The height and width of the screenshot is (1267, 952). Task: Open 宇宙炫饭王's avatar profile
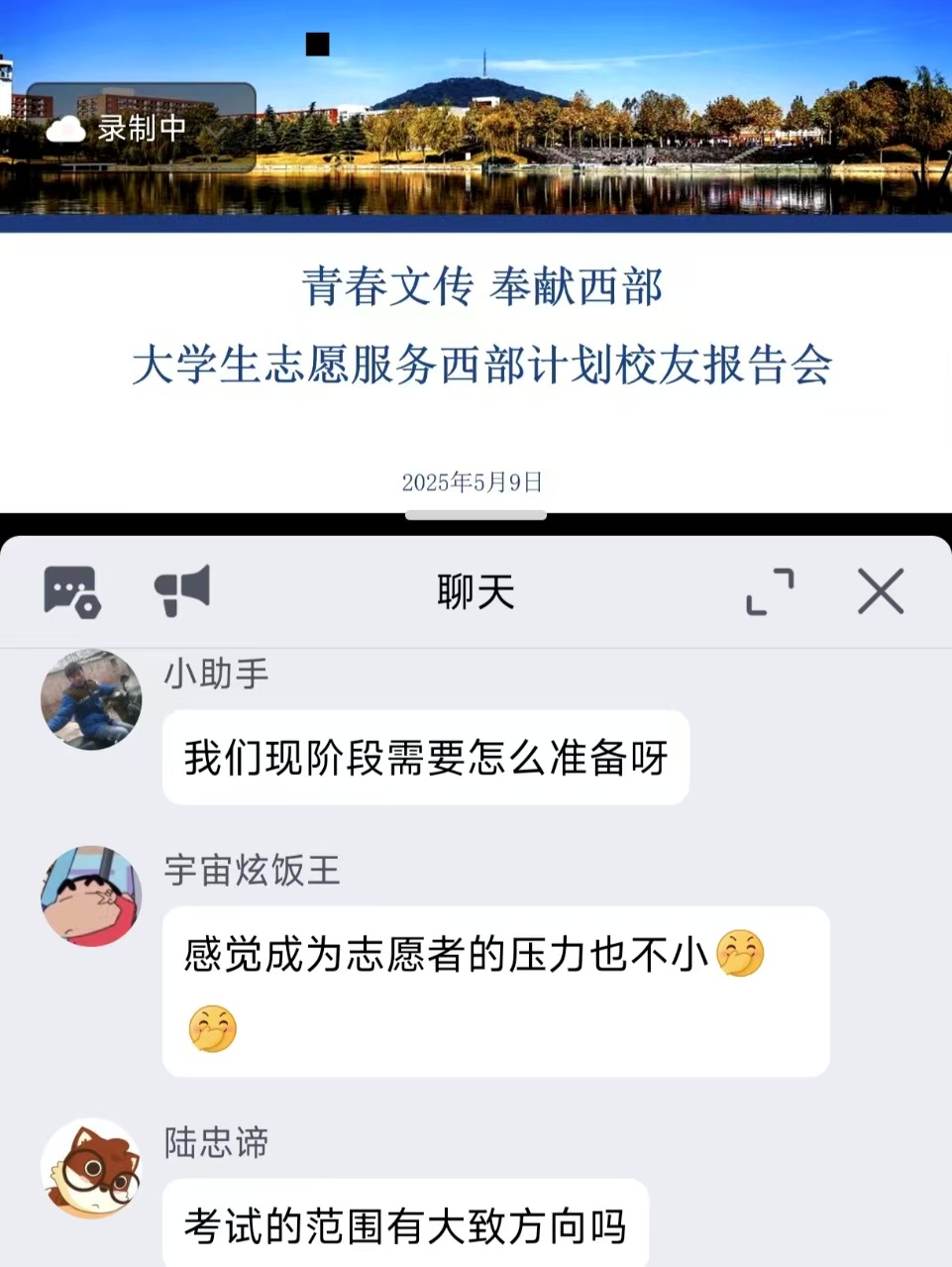[x=91, y=896]
